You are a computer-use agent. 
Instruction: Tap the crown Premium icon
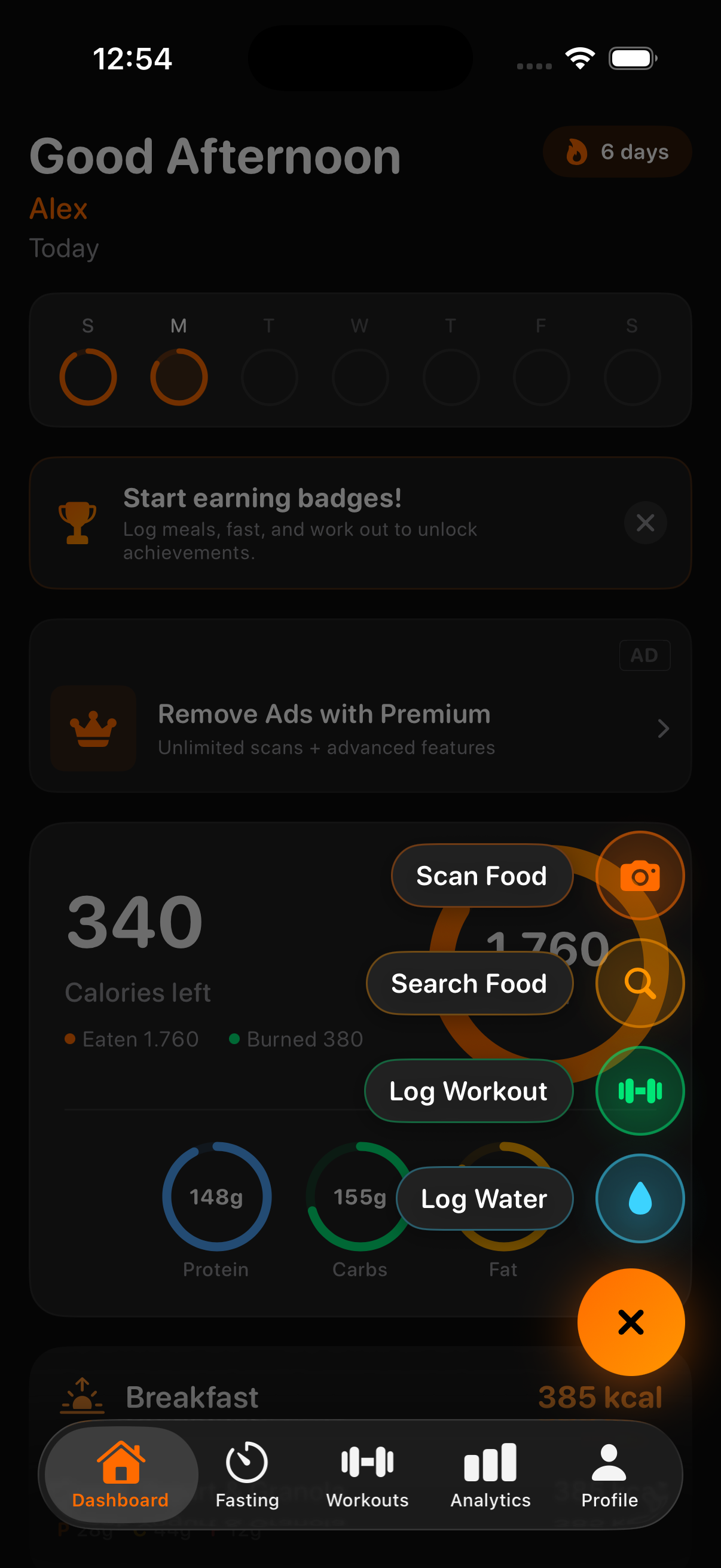[x=93, y=728]
